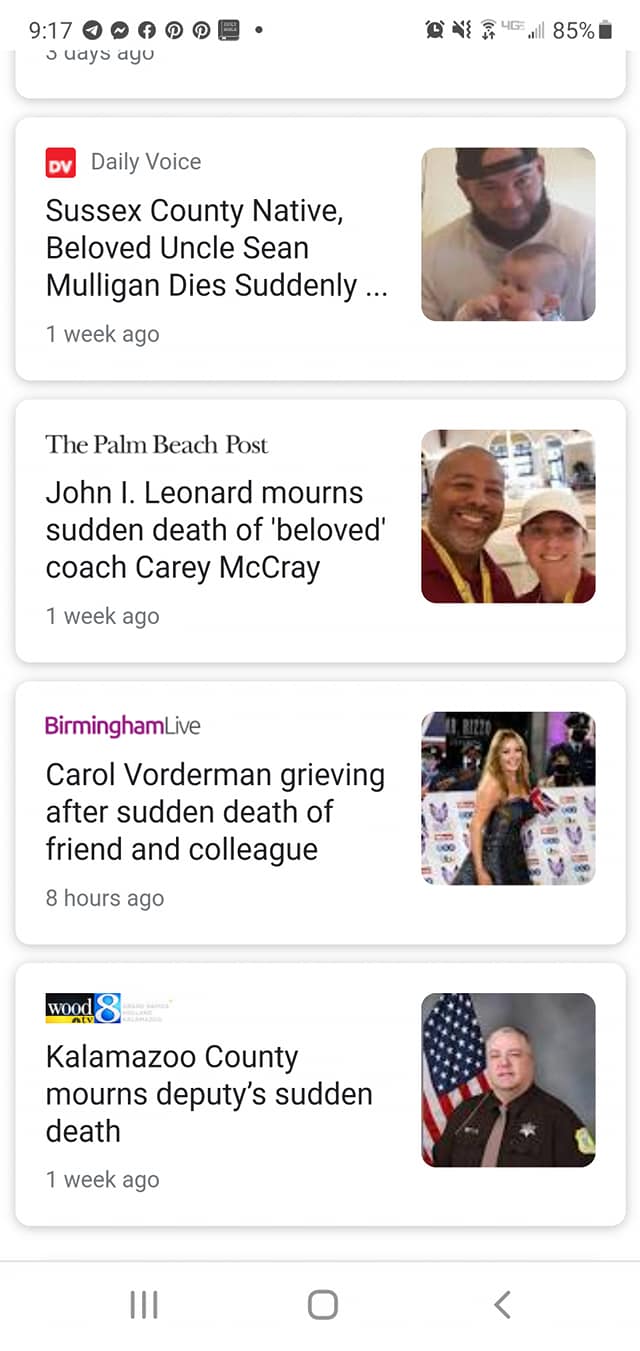
Task: Show recent apps
Action: pyautogui.click(x=144, y=1304)
